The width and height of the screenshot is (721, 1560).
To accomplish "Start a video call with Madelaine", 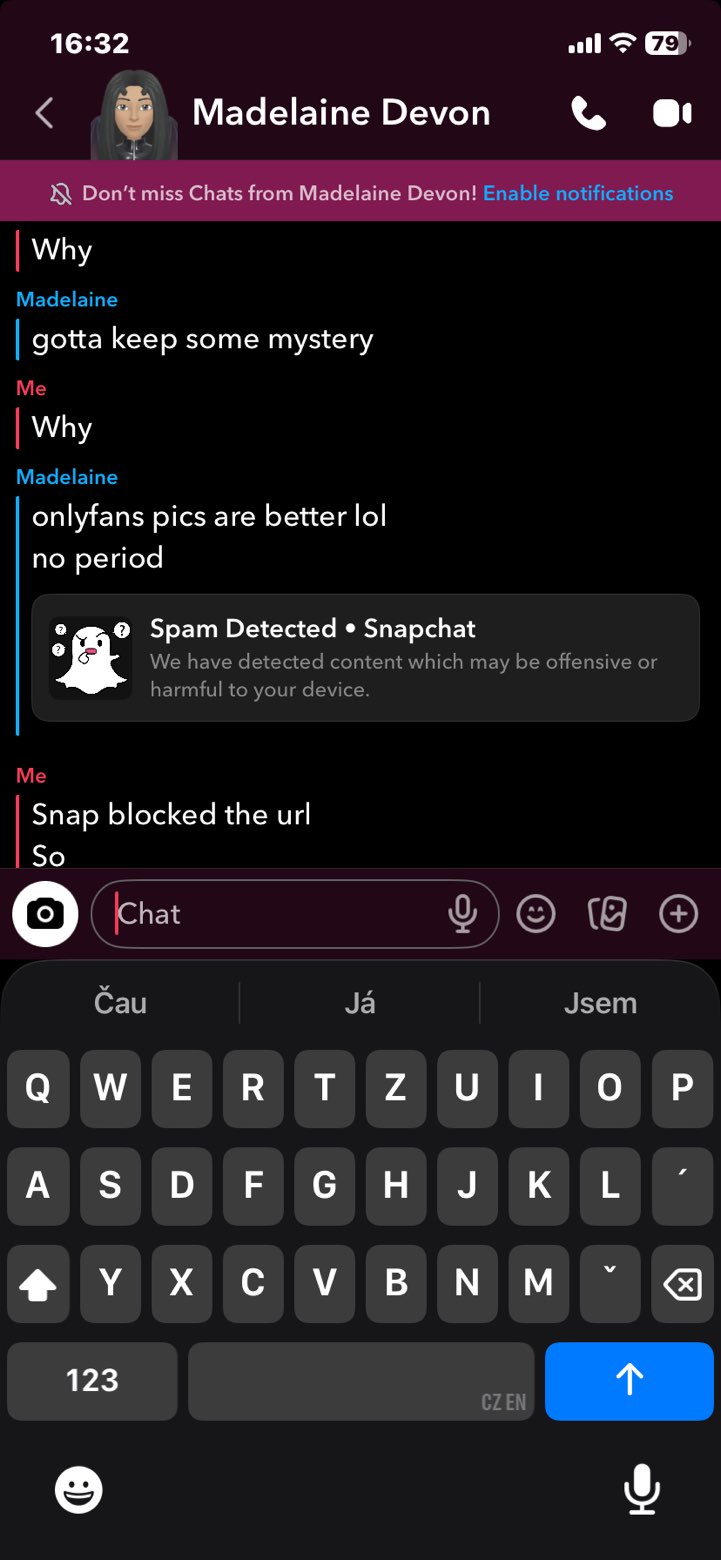I will pos(672,113).
